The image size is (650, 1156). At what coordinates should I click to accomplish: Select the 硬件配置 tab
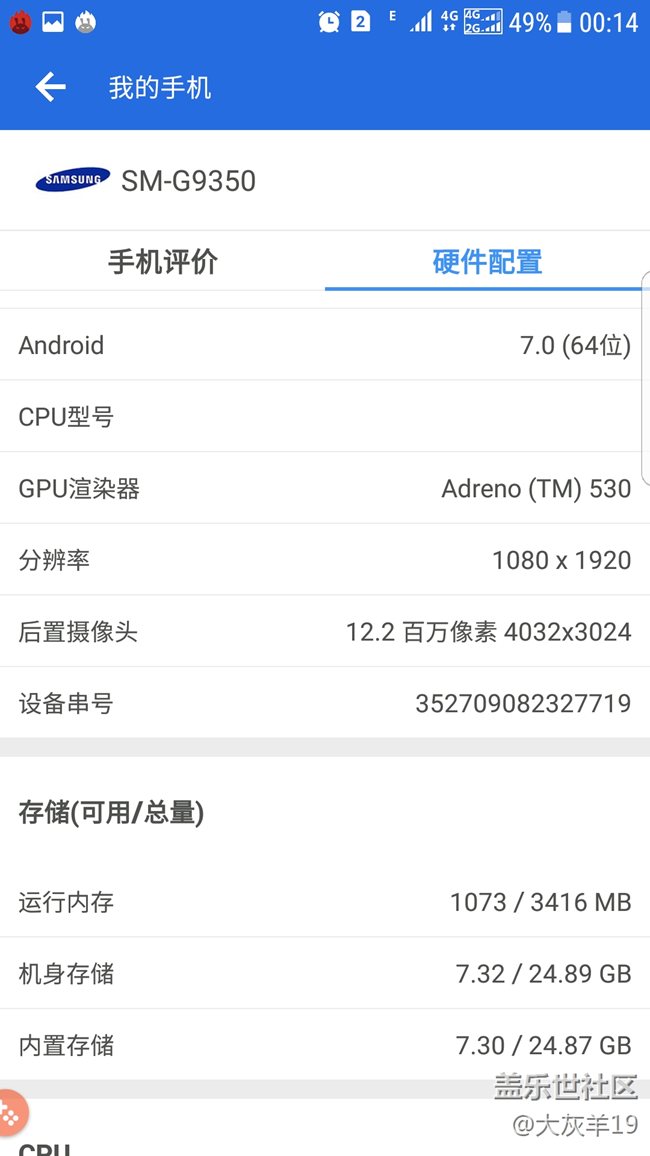click(x=487, y=262)
